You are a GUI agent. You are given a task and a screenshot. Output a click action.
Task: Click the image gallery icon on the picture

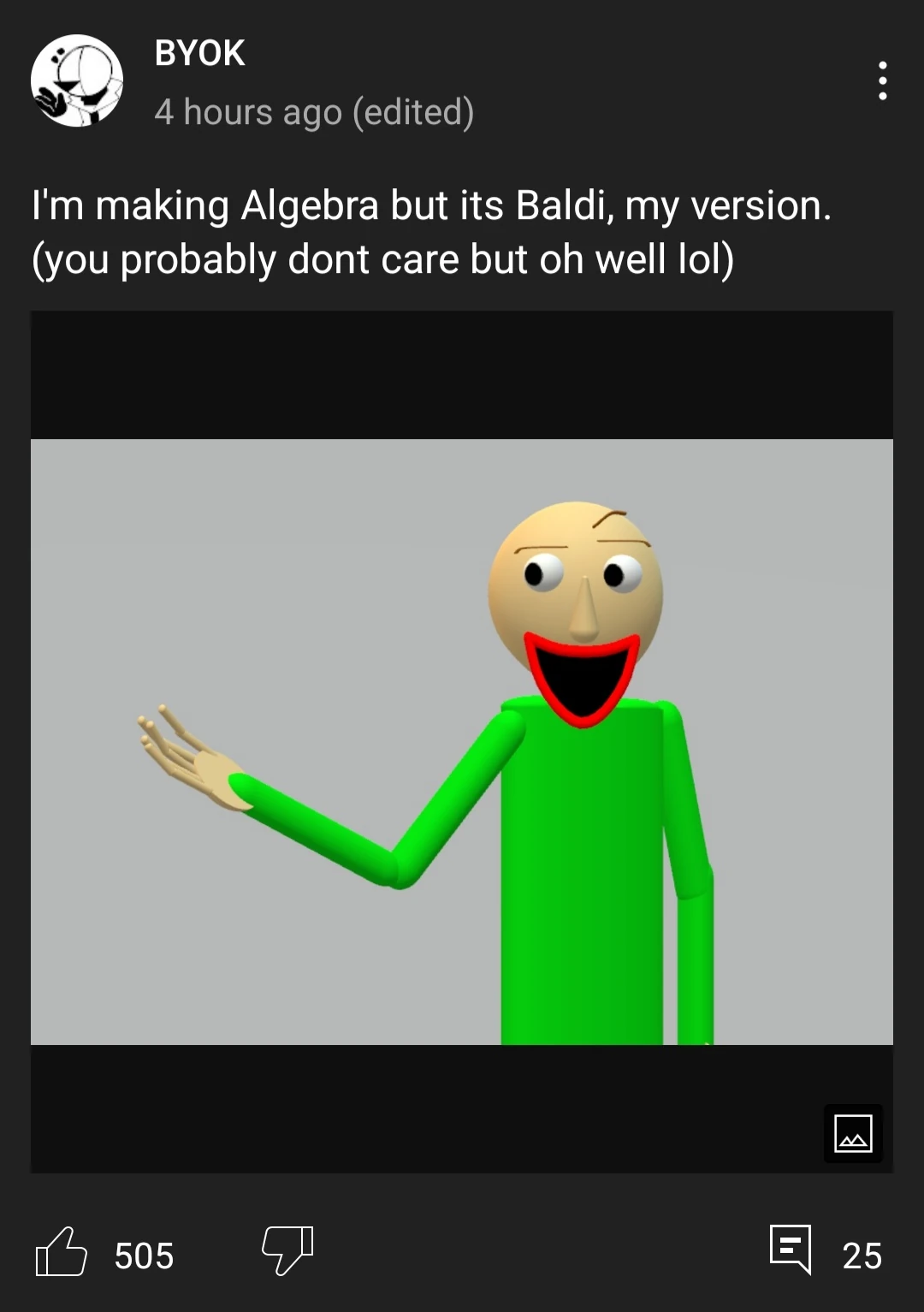[851, 1134]
